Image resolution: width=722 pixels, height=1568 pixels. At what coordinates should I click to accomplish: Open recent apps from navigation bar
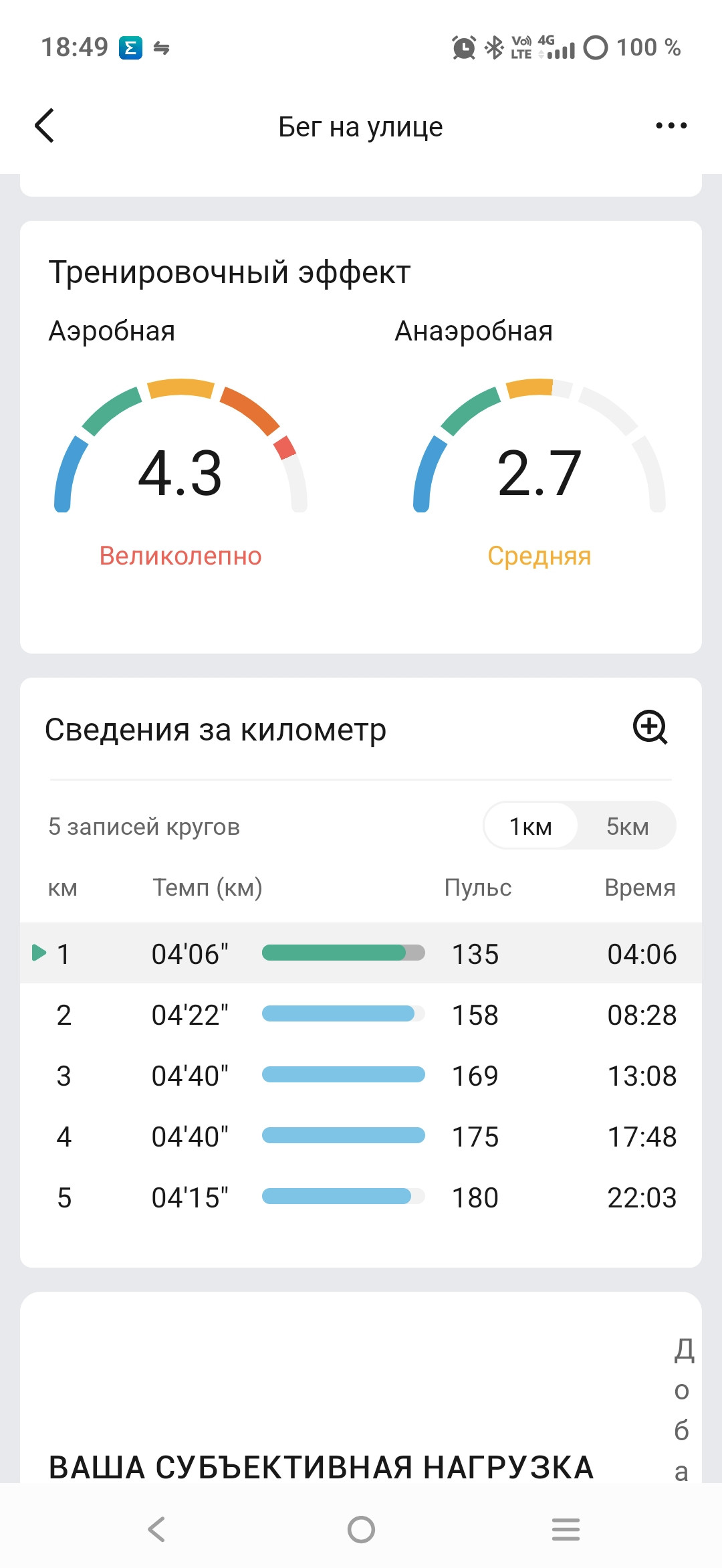566,1529
